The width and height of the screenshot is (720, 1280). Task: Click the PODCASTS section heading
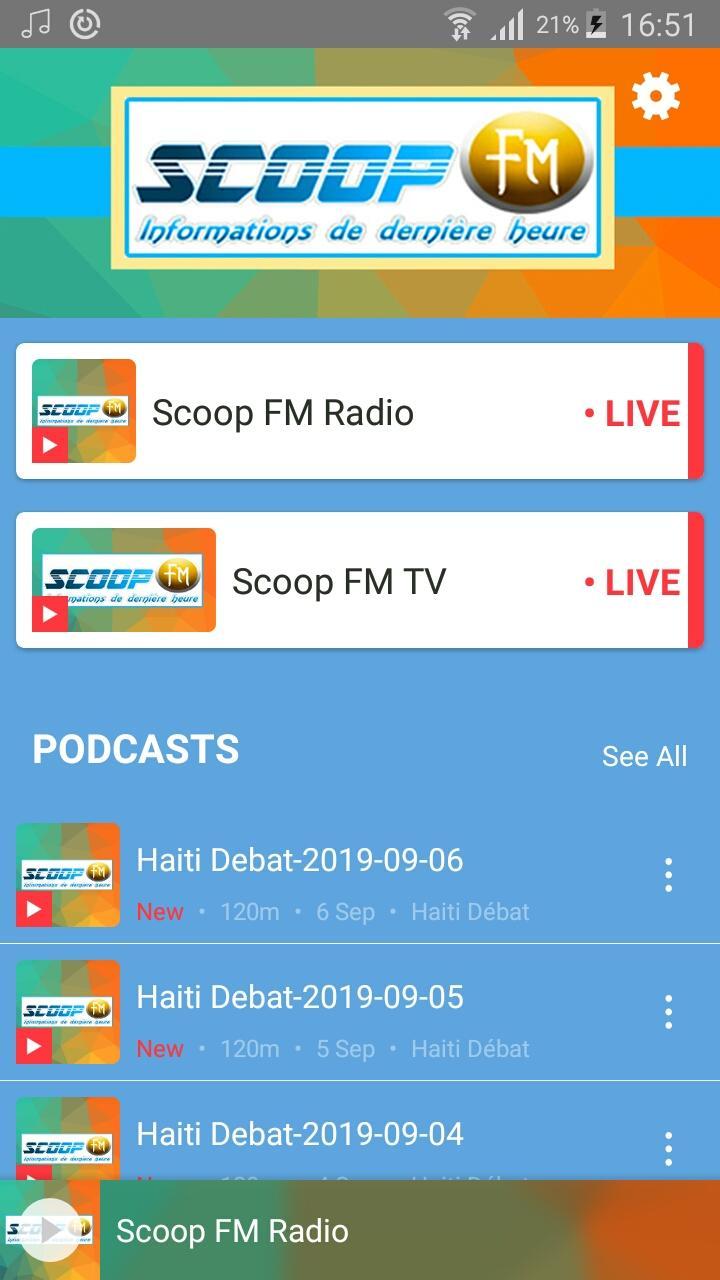[136, 750]
